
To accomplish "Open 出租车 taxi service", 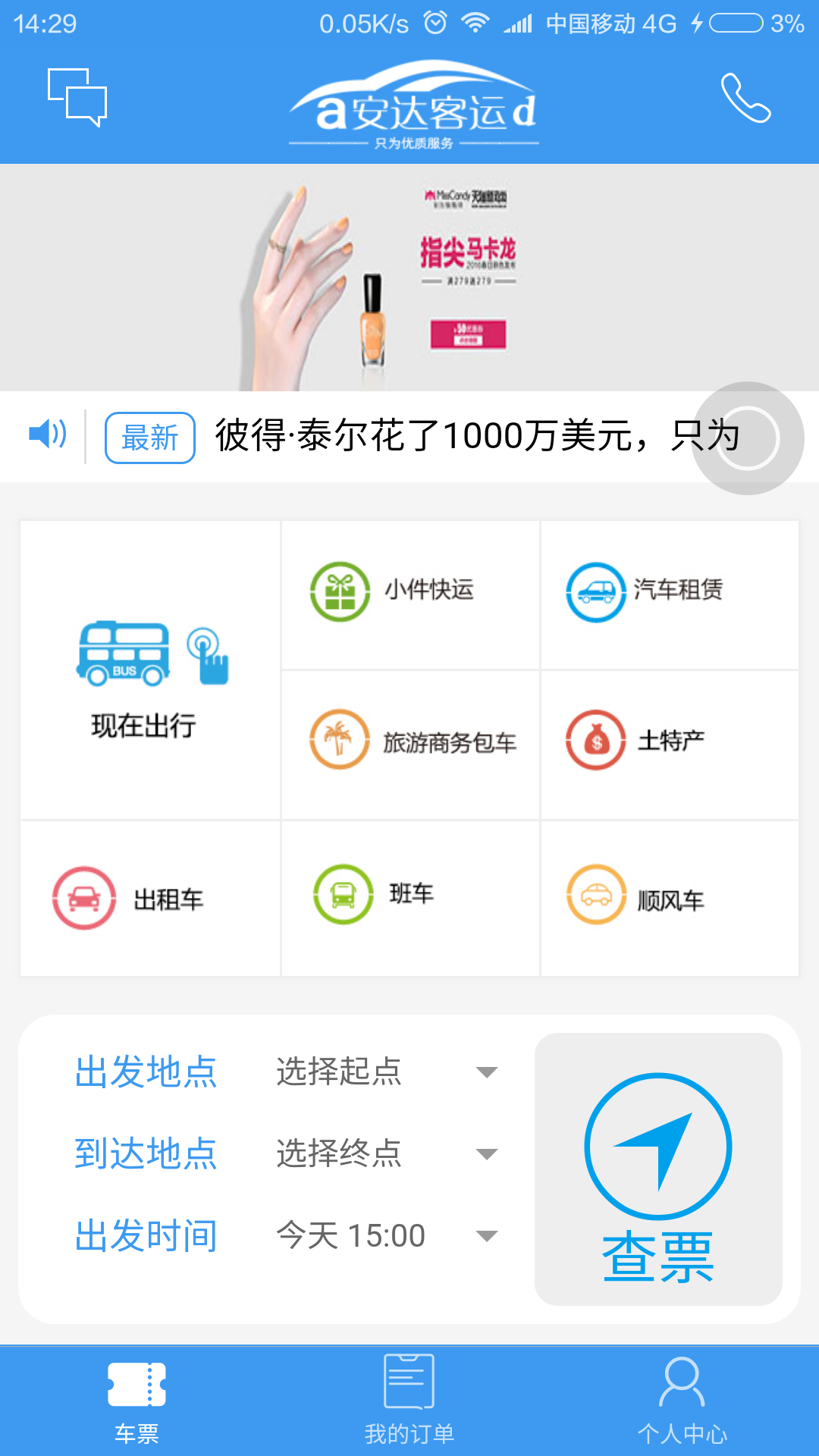I will coord(150,899).
